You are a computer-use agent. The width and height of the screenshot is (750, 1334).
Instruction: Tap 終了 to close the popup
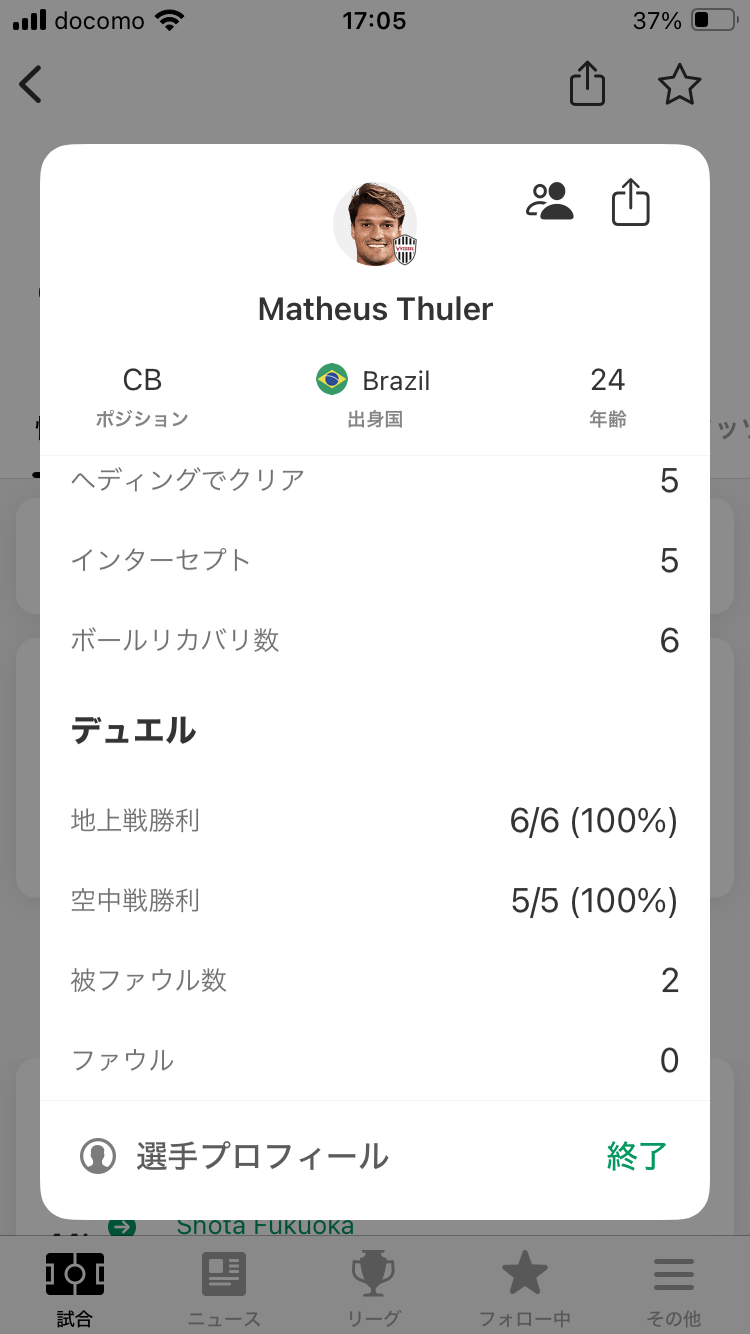point(637,1156)
